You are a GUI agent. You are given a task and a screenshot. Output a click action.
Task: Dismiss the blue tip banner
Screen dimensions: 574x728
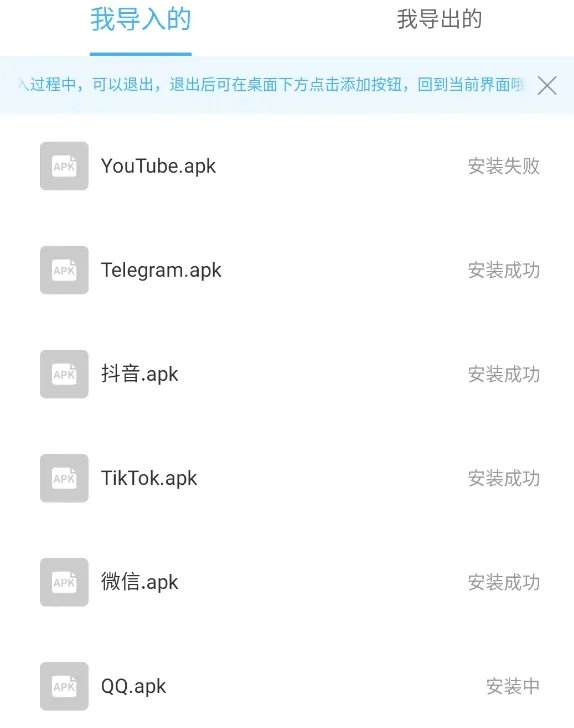547,86
